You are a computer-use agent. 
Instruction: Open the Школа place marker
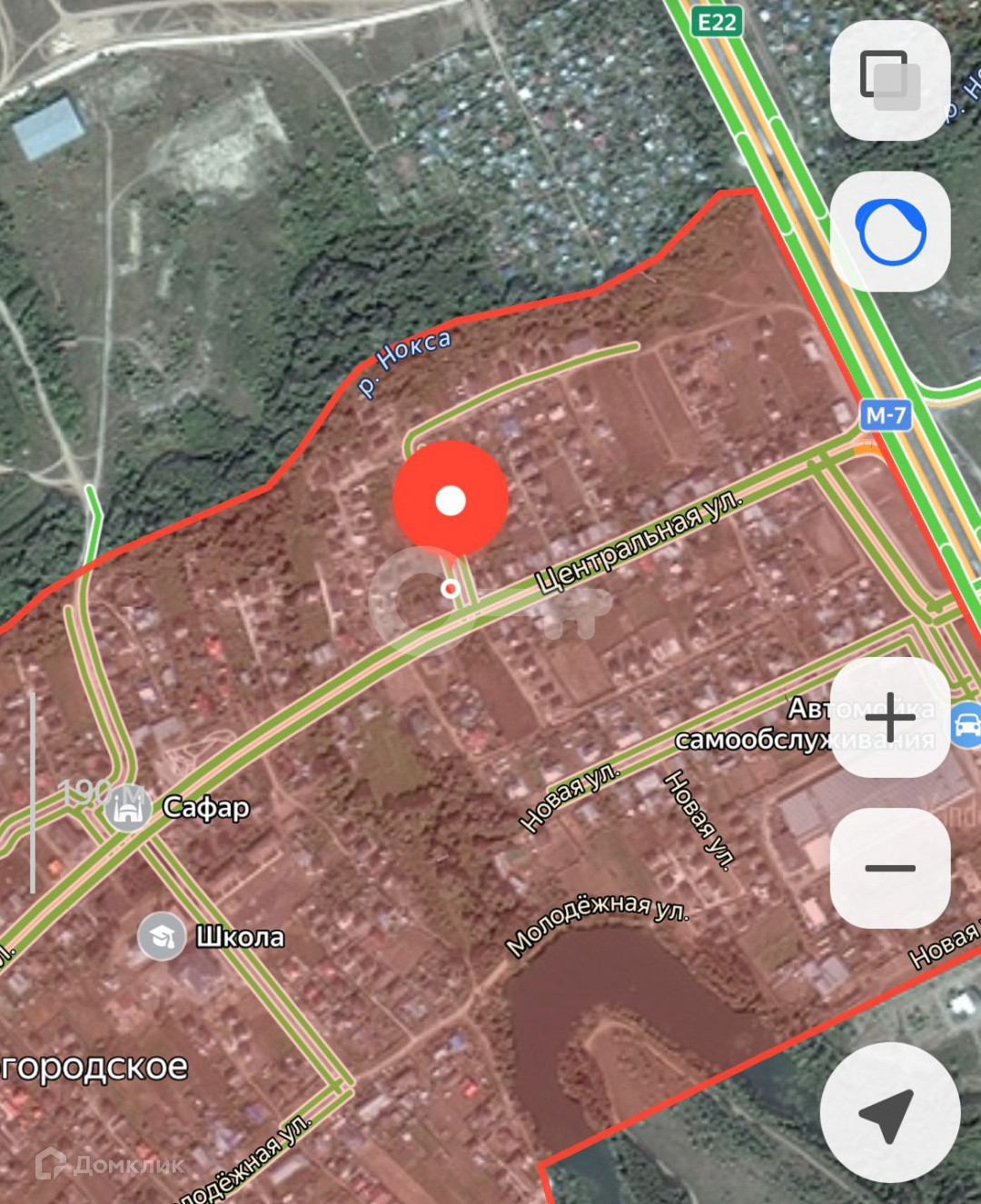point(162,936)
